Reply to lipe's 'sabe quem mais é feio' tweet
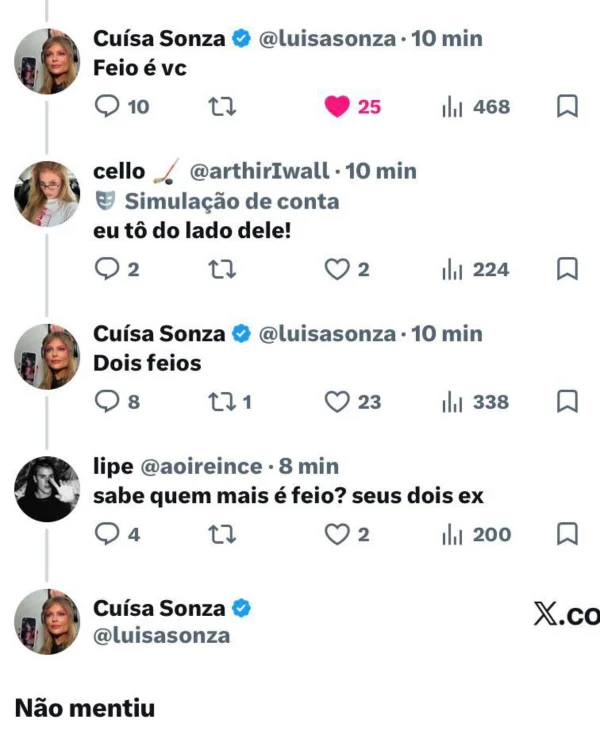Screen dimensions: 600x750 (106, 534)
